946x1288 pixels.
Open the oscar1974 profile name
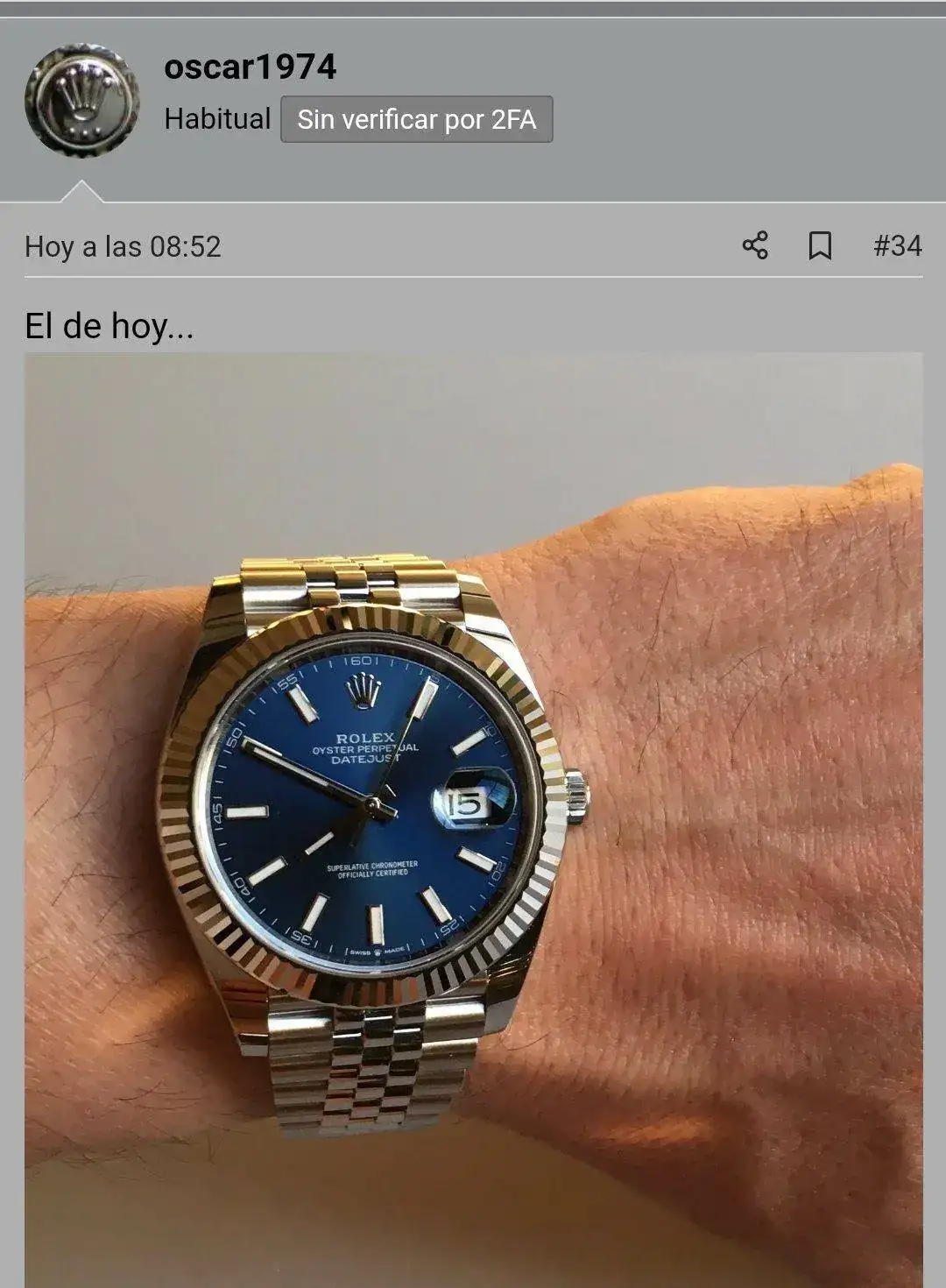[x=250, y=67]
